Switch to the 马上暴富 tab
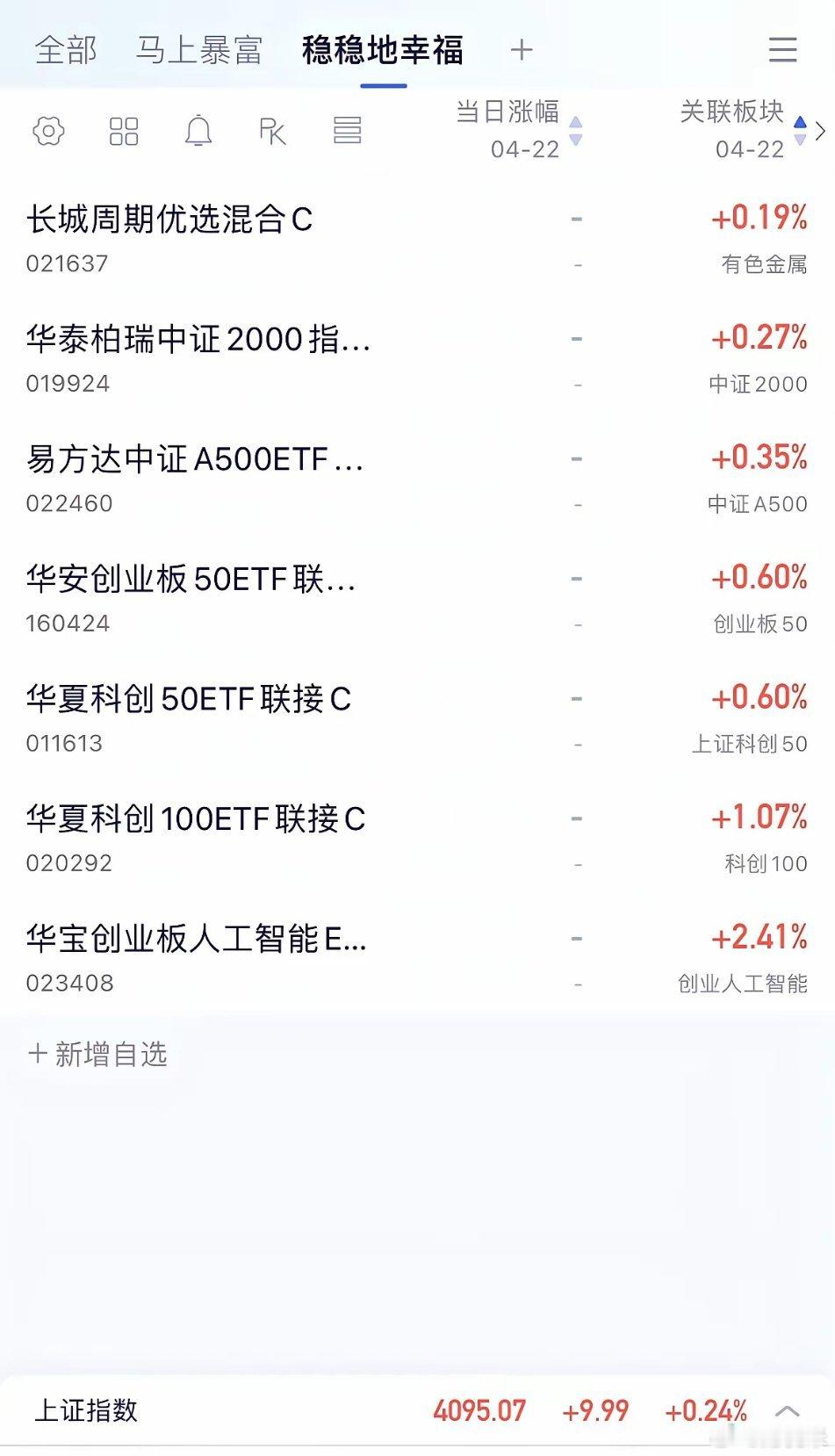 (x=199, y=50)
